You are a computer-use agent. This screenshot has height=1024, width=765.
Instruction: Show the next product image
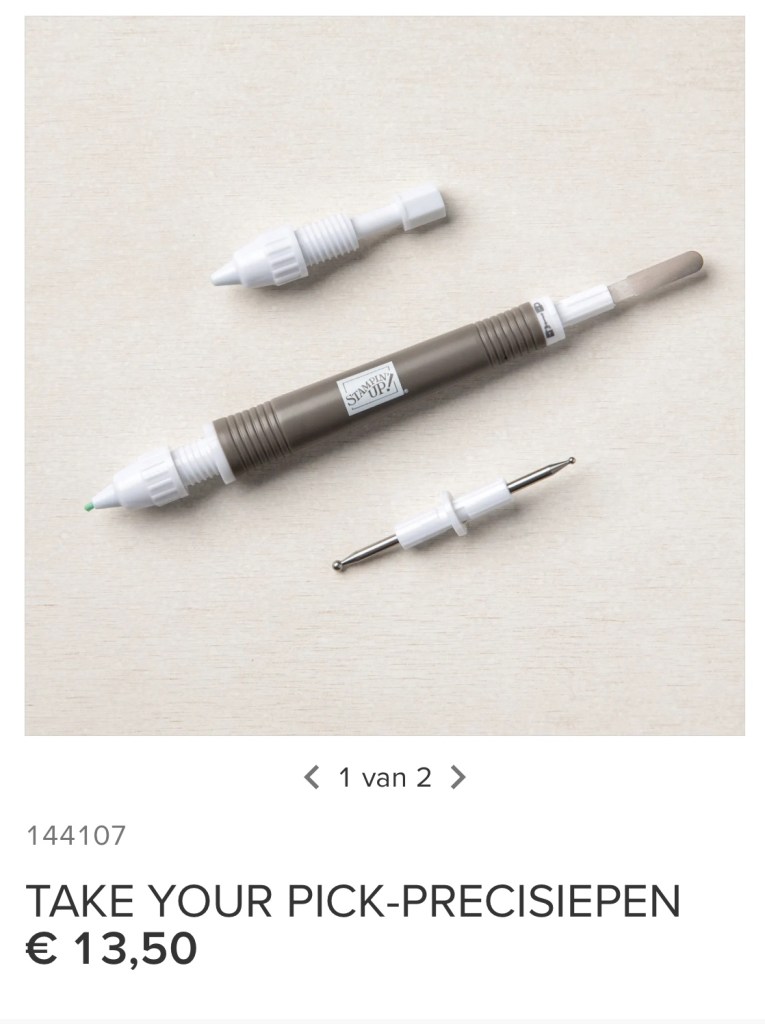point(458,777)
